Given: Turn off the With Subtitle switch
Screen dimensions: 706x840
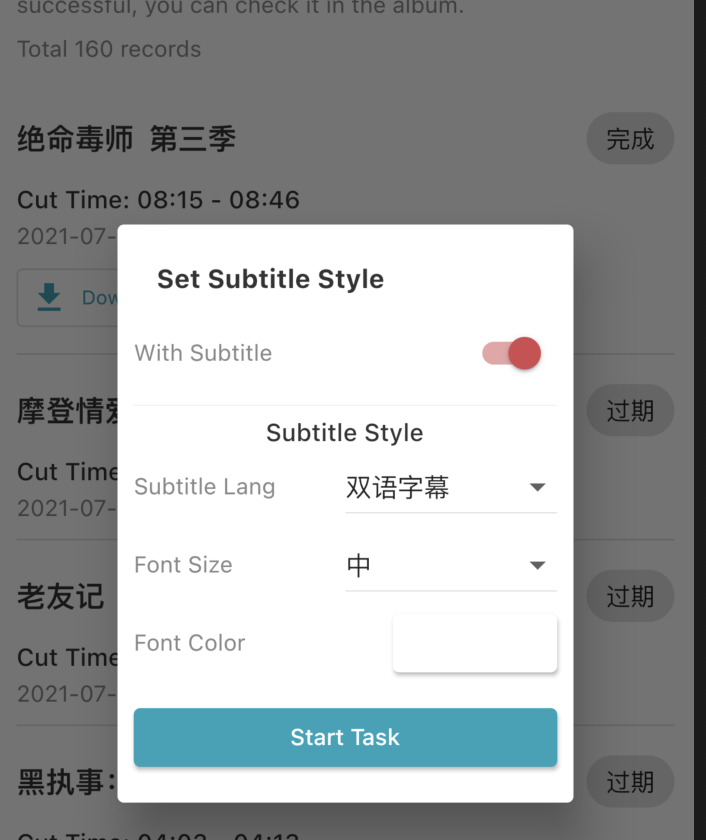Looking at the screenshot, I should 512,353.
